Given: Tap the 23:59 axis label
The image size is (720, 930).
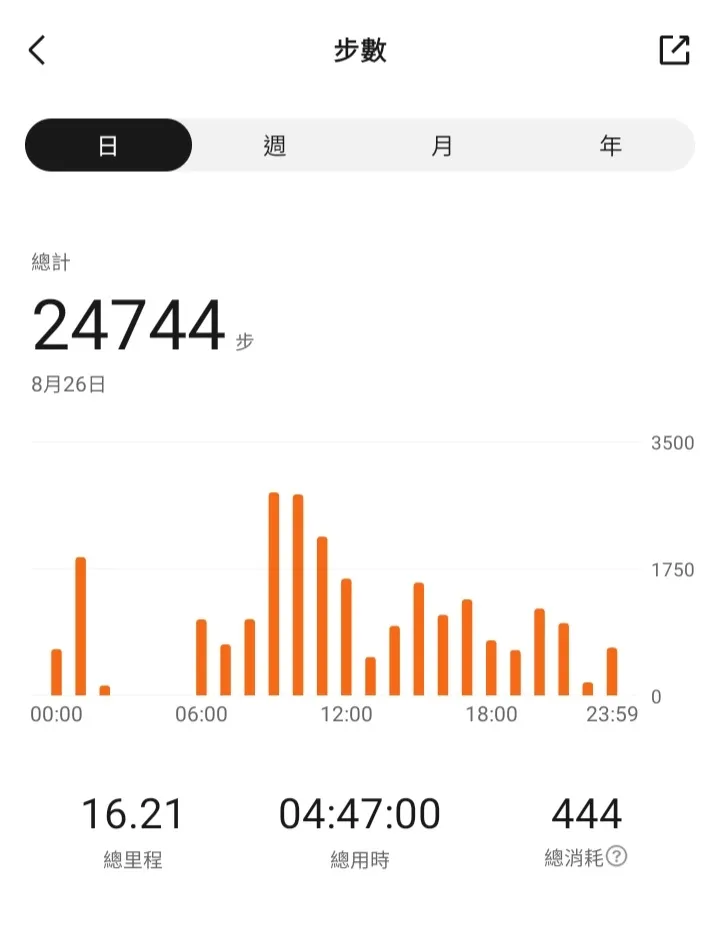Looking at the screenshot, I should [x=610, y=715].
